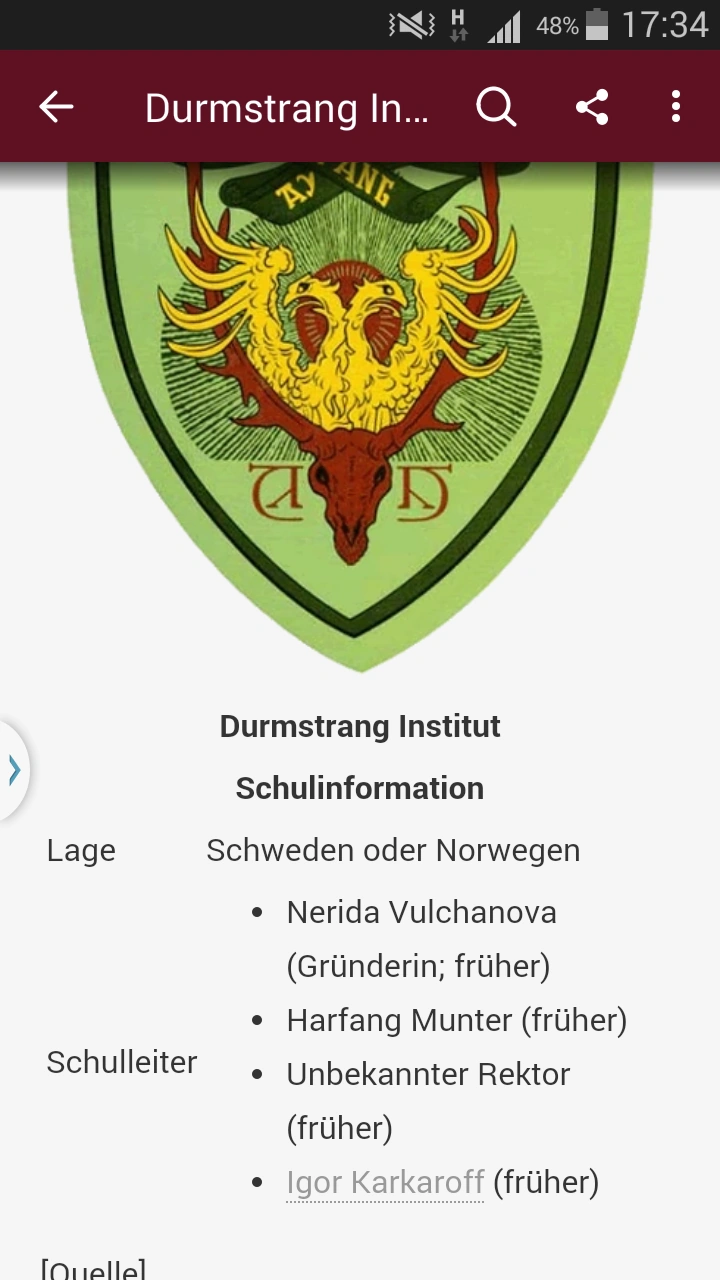Screen dimensions: 720x1280
Task: Open the overflow menu
Action: (x=676, y=107)
